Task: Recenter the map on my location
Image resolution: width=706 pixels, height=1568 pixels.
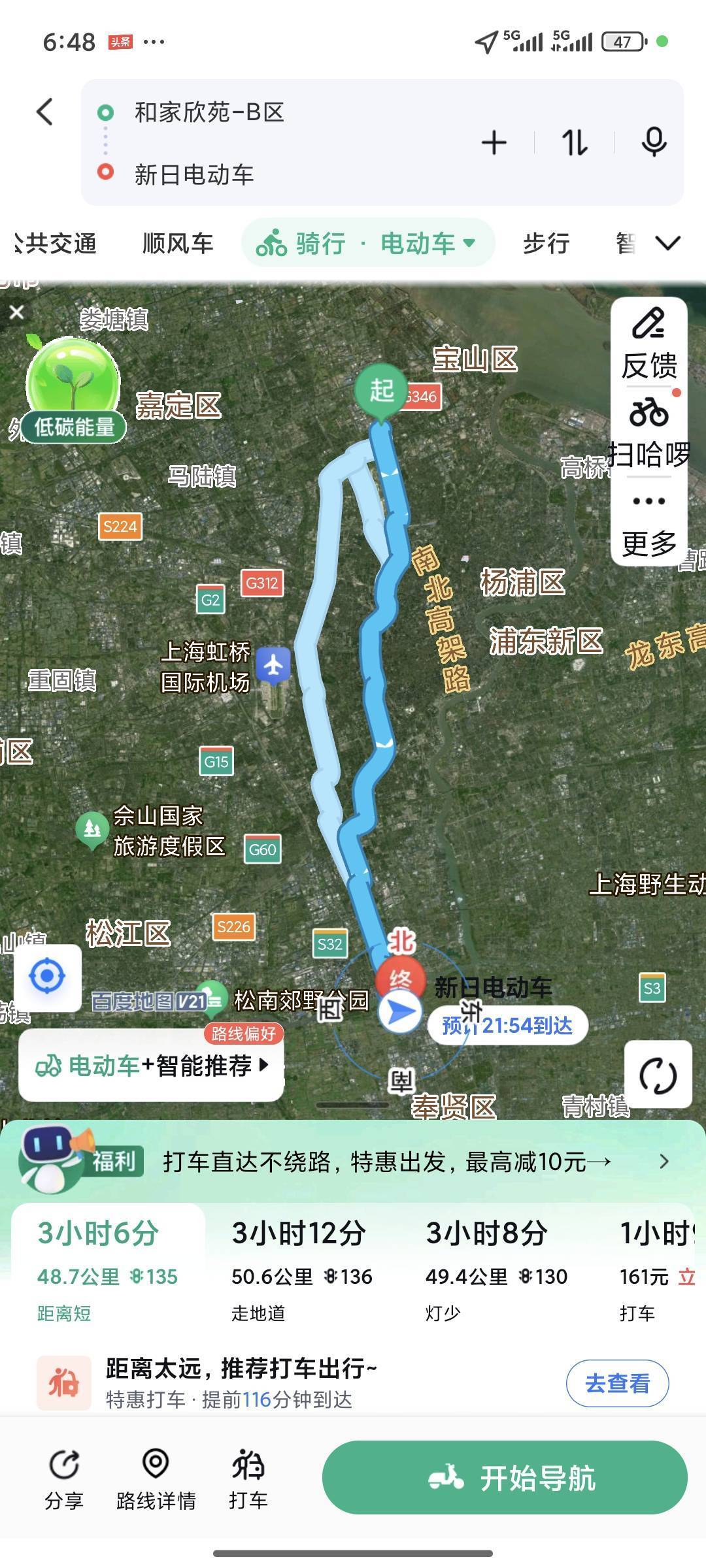Action: pyautogui.click(x=48, y=977)
